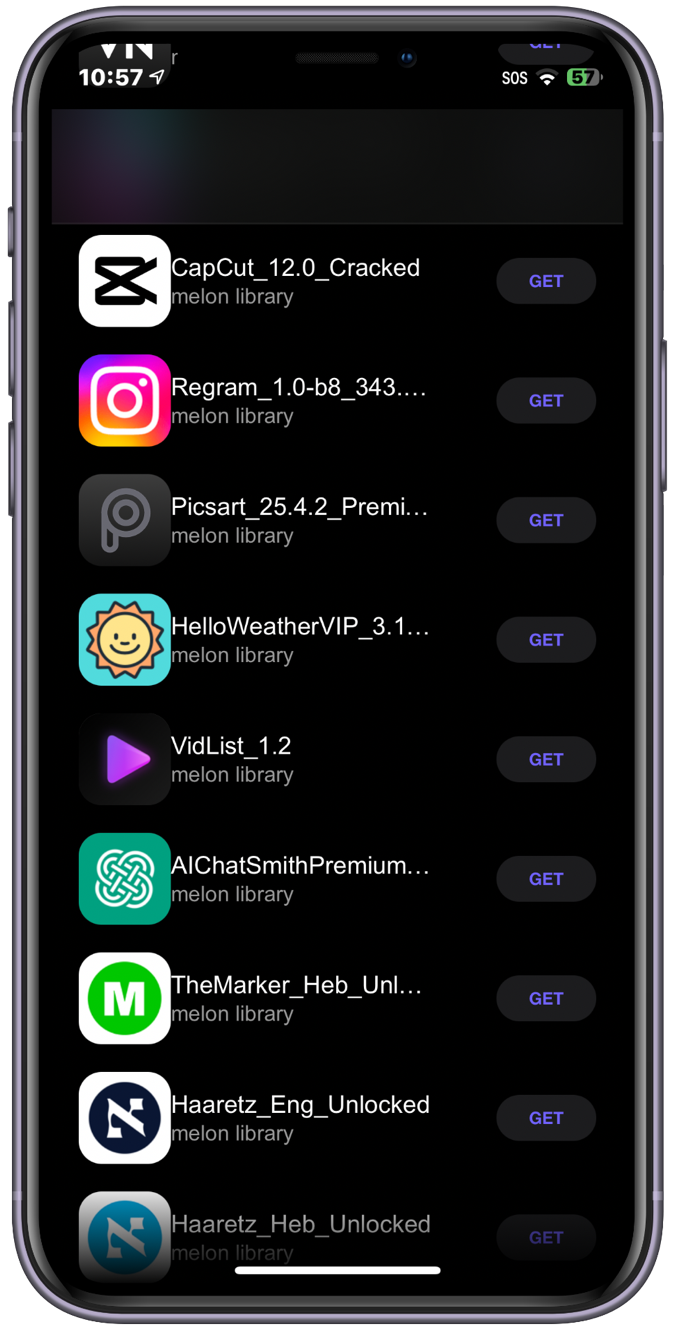Tap GET beside TheMarker_Heb
The width and height of the screenshot is (675, 1336).
point(546,999)
